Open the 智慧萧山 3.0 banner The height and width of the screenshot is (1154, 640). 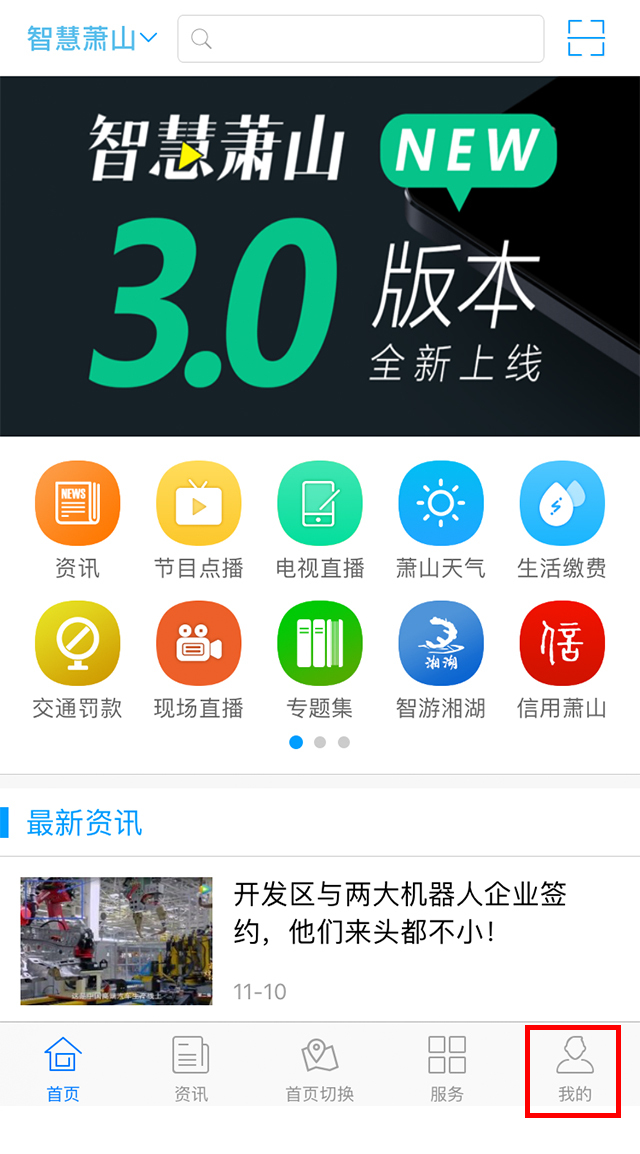point(320,256)
